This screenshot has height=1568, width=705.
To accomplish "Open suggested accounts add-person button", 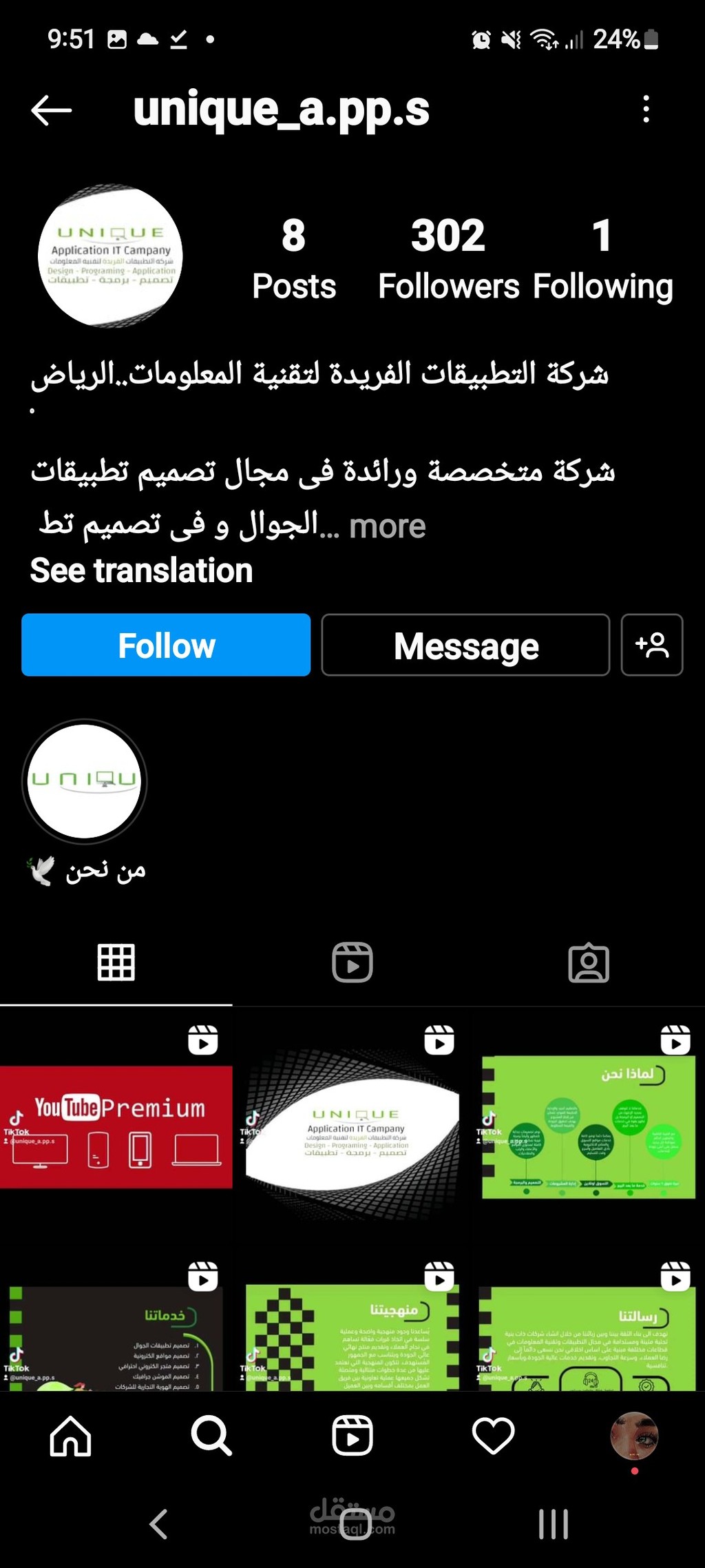I will pos(652,645).
